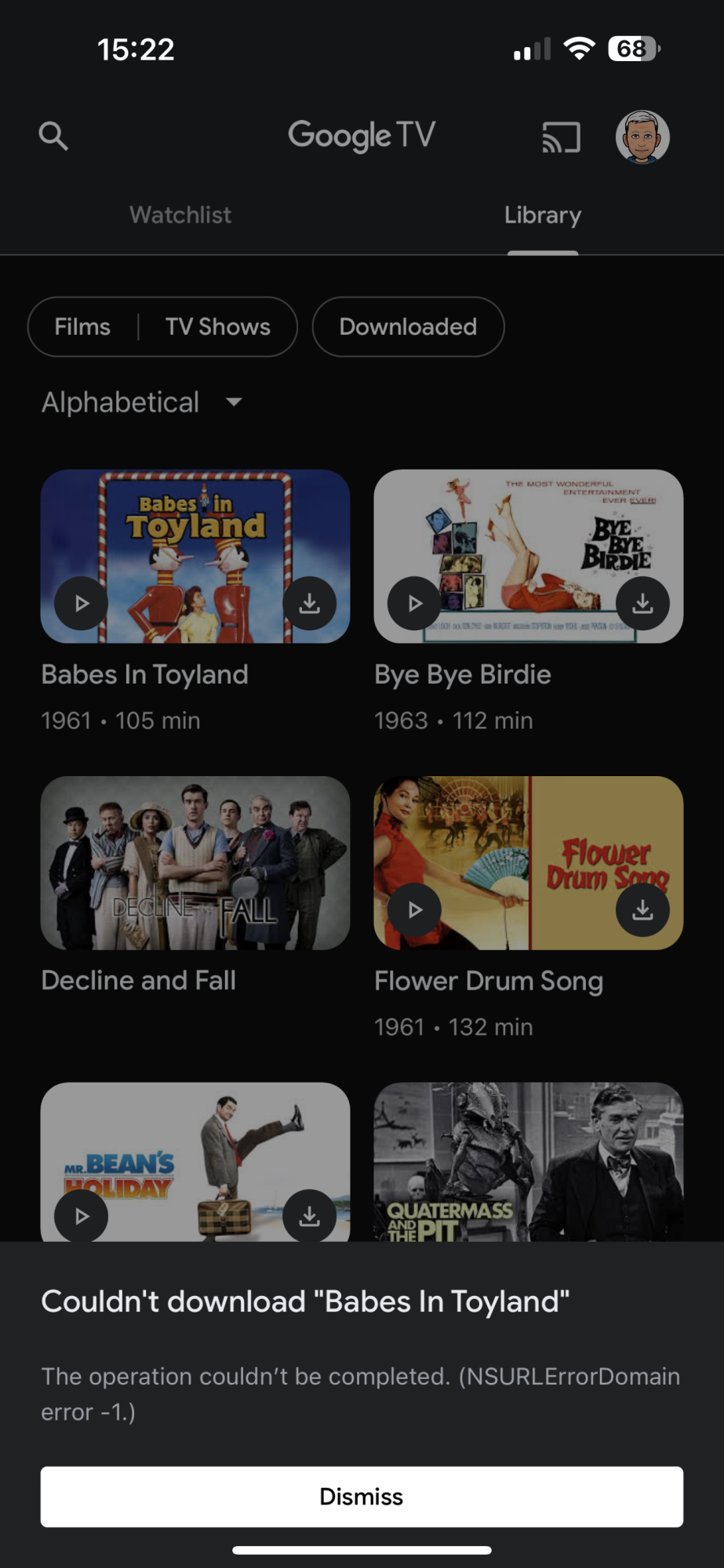Viewport: 724px width, 1568px height.
Task: Open the Decline and Fall tile
Action: [x=195, y=862]
